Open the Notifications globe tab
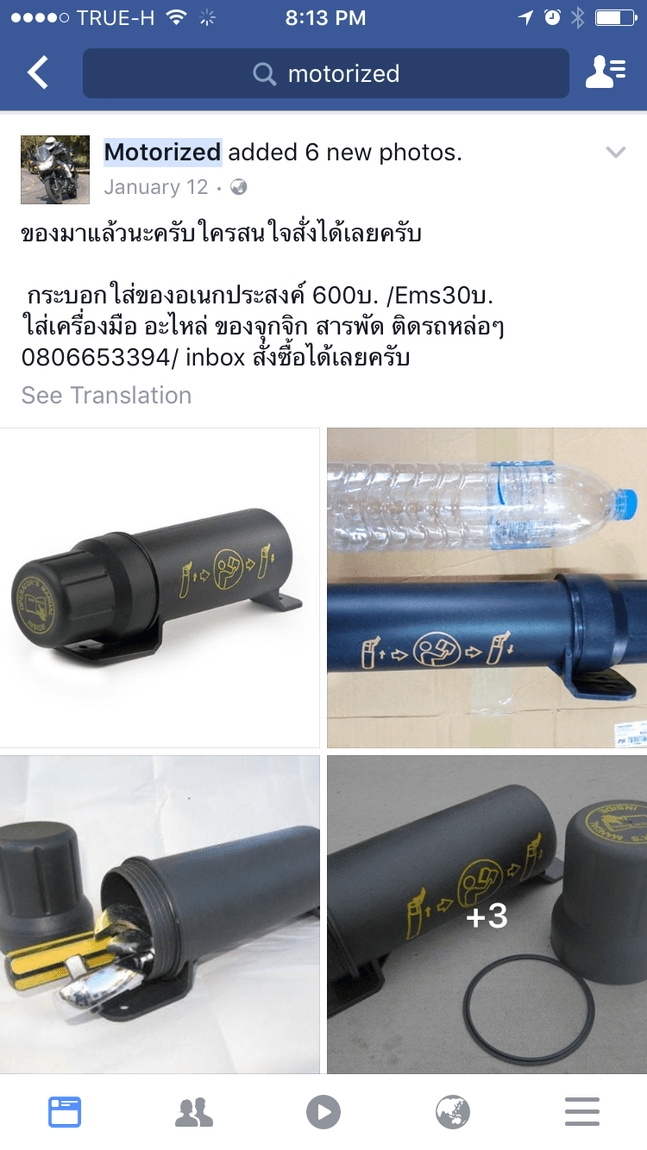 453,1112
